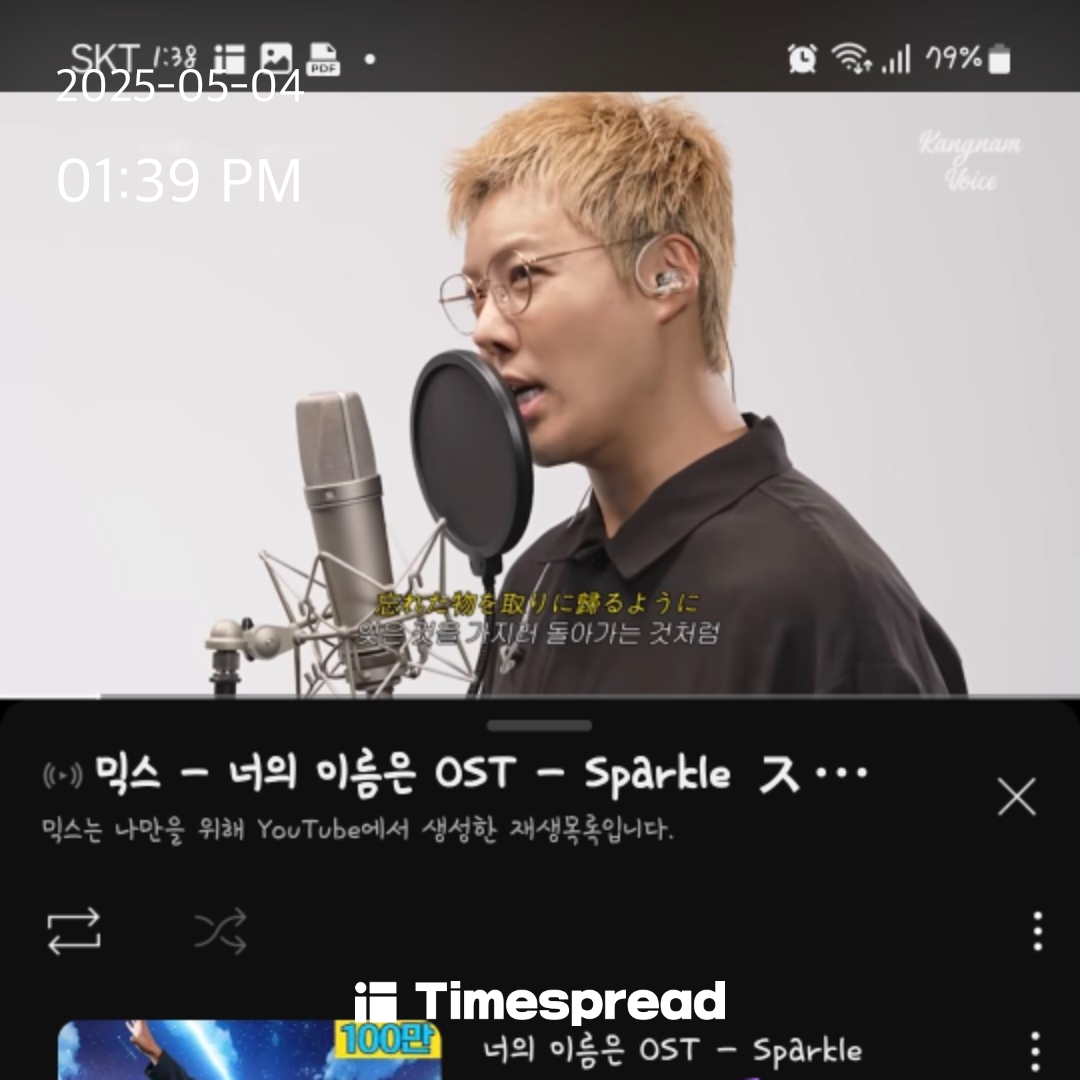Image resolution: width=1080 pixels, height=1080 pixels.
Task: Close the mix playlist panel
Action: pyautogui.click(x=1017, y=797)
